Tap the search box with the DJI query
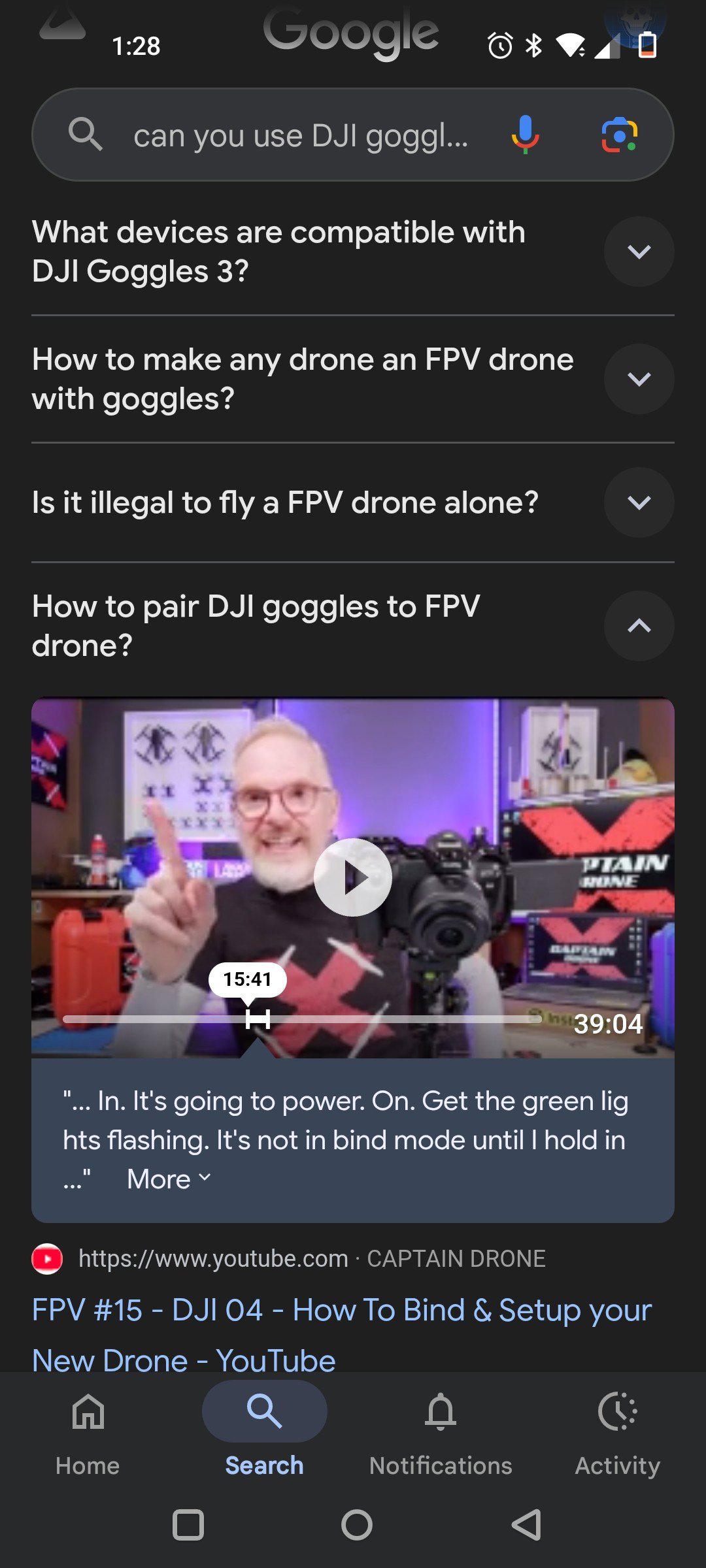The image size is (706, 1568). 301,136
